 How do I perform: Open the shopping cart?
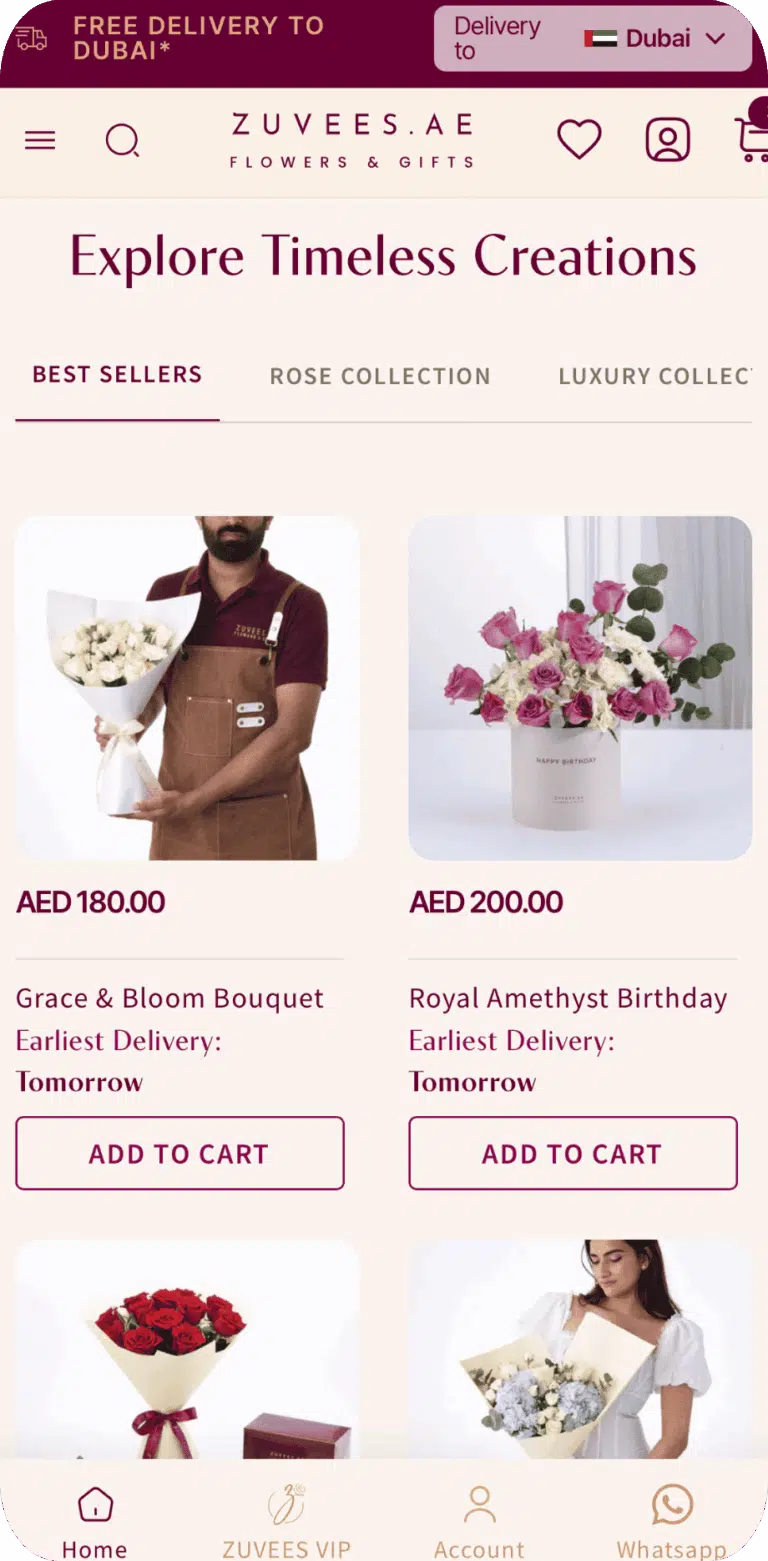tap(752, 139)
